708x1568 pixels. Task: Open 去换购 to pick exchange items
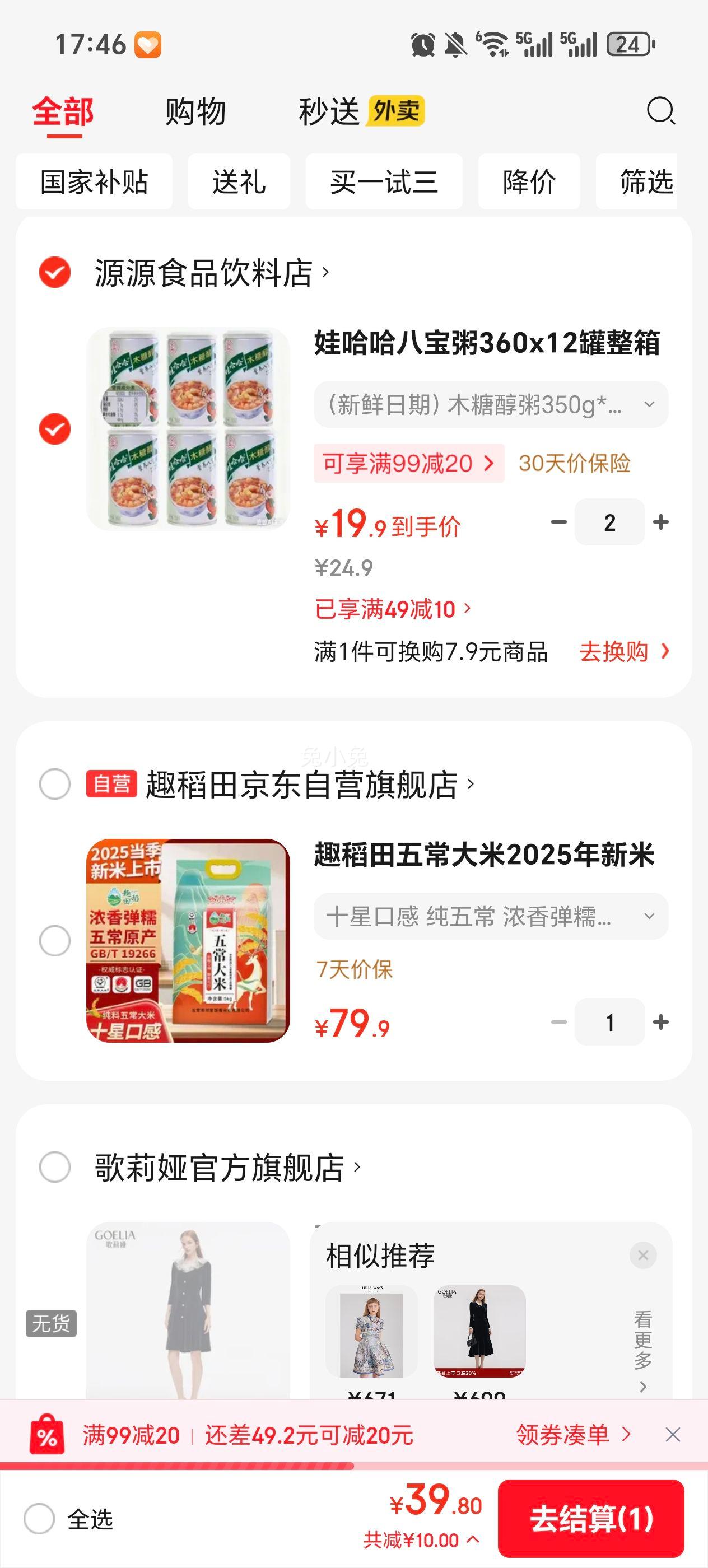616,651
